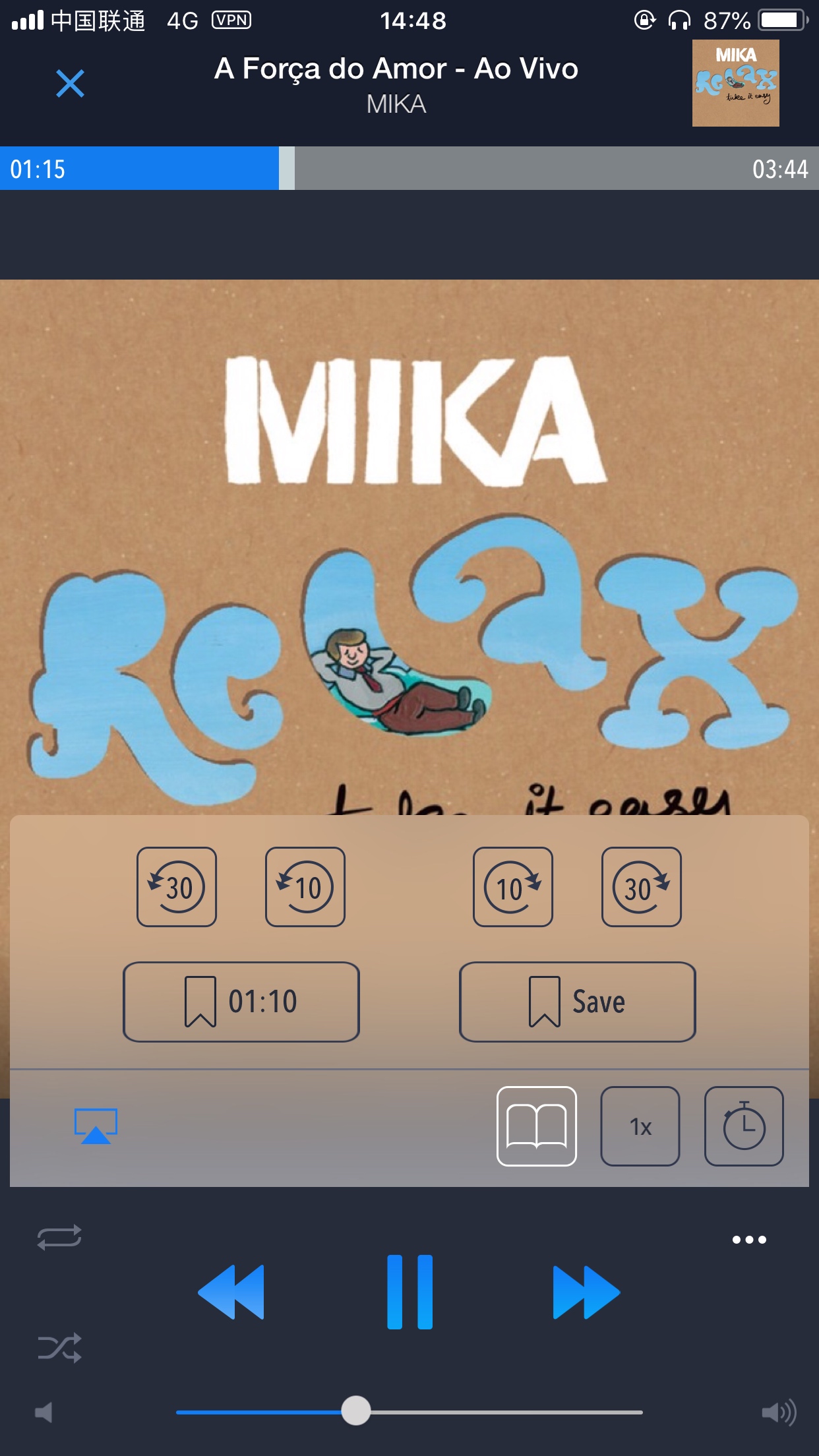Open the AirPlay output picker
This screenshot has width=819, height=1456.
pyautogui.click(x=96, y=1126)
